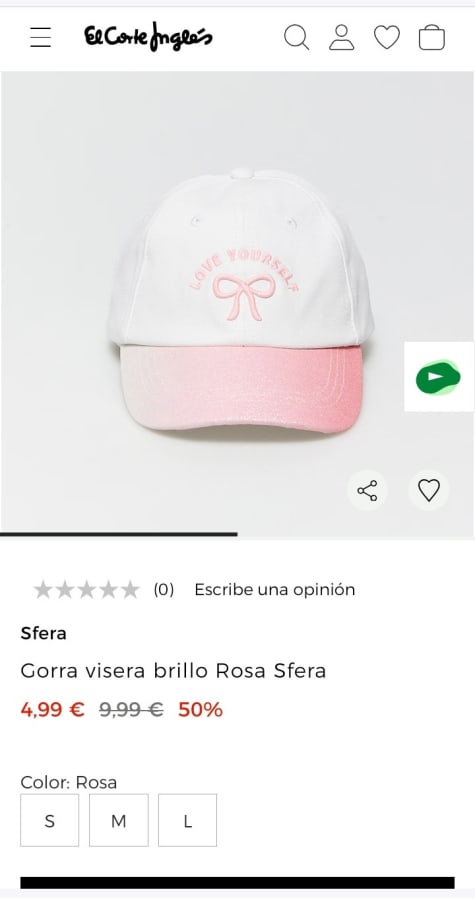Open the shopping bag
The image size is (475, 898).
(431, 38)
